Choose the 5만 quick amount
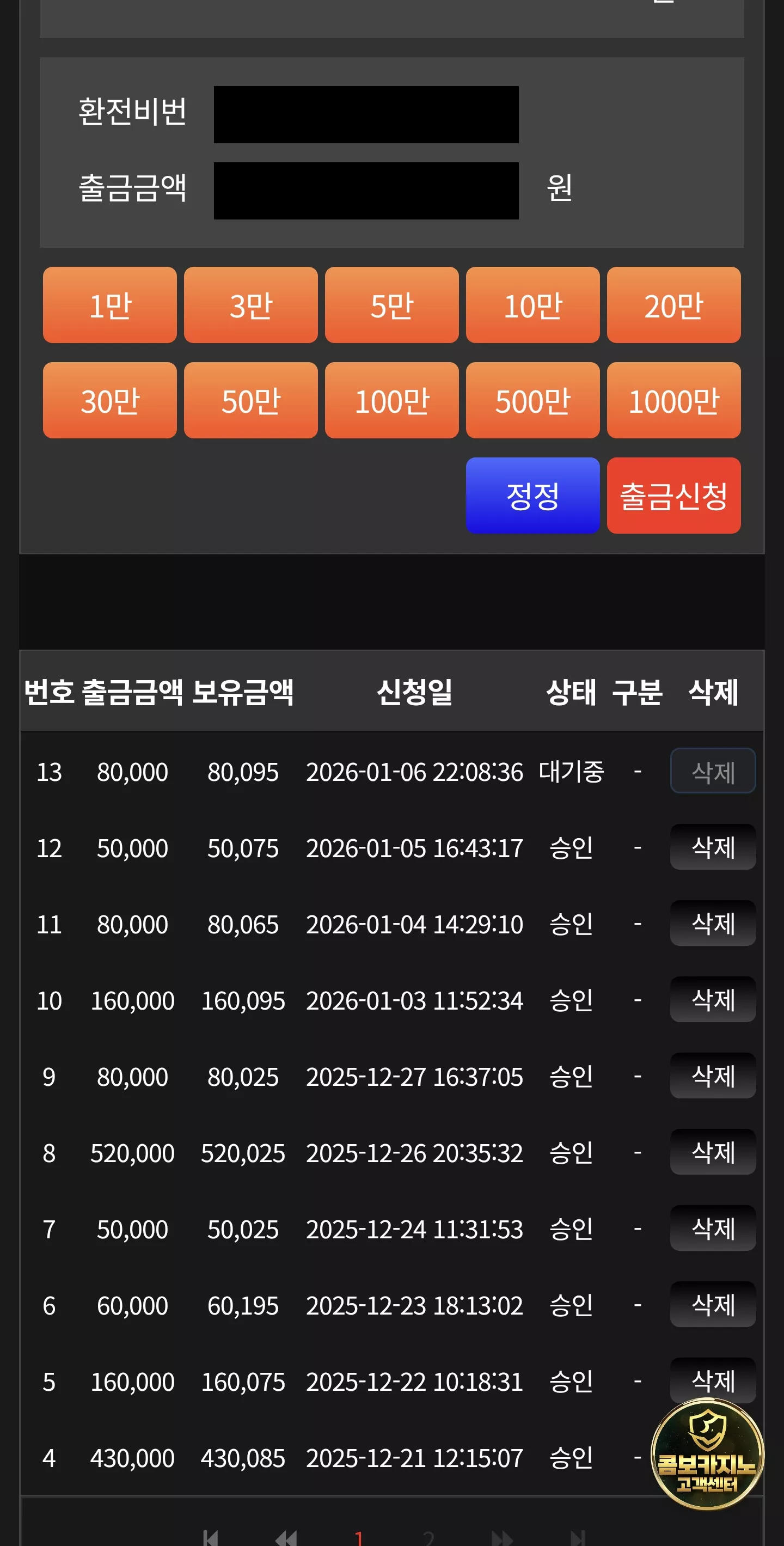Screen dimensions: 784x1546 click(x=391, y=305)
